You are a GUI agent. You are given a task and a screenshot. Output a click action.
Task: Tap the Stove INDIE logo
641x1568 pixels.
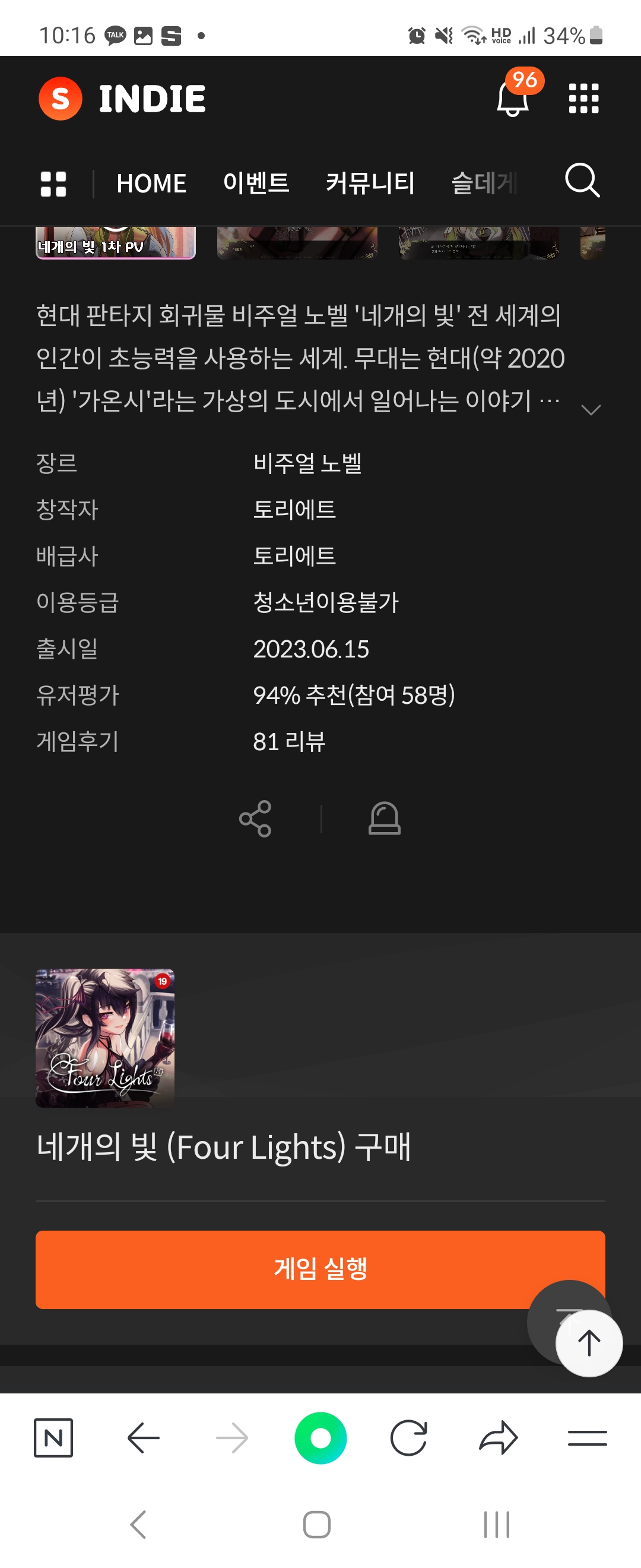122,99
